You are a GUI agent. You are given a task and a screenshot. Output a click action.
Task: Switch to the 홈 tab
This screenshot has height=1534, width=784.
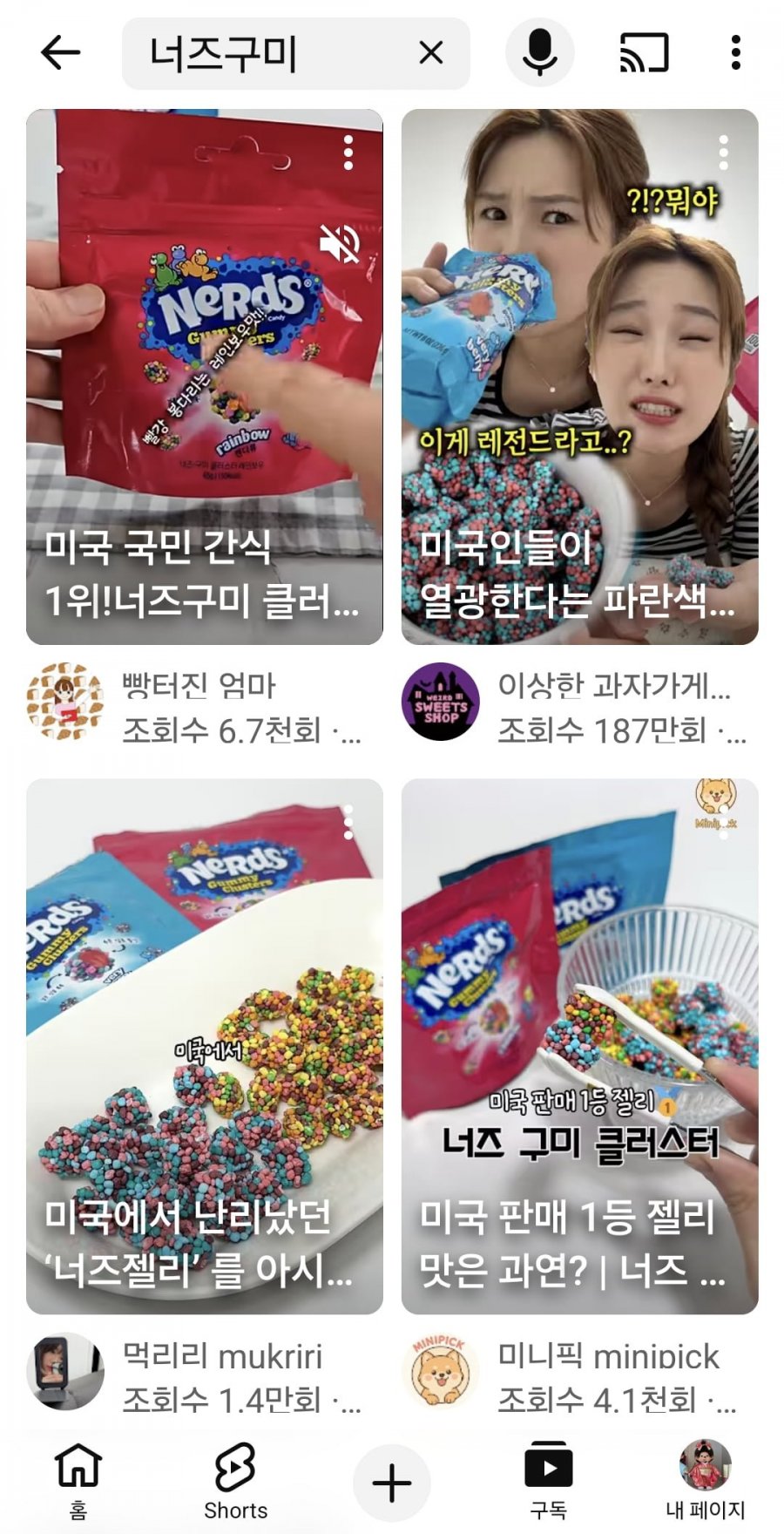[x=78, y=1482]
